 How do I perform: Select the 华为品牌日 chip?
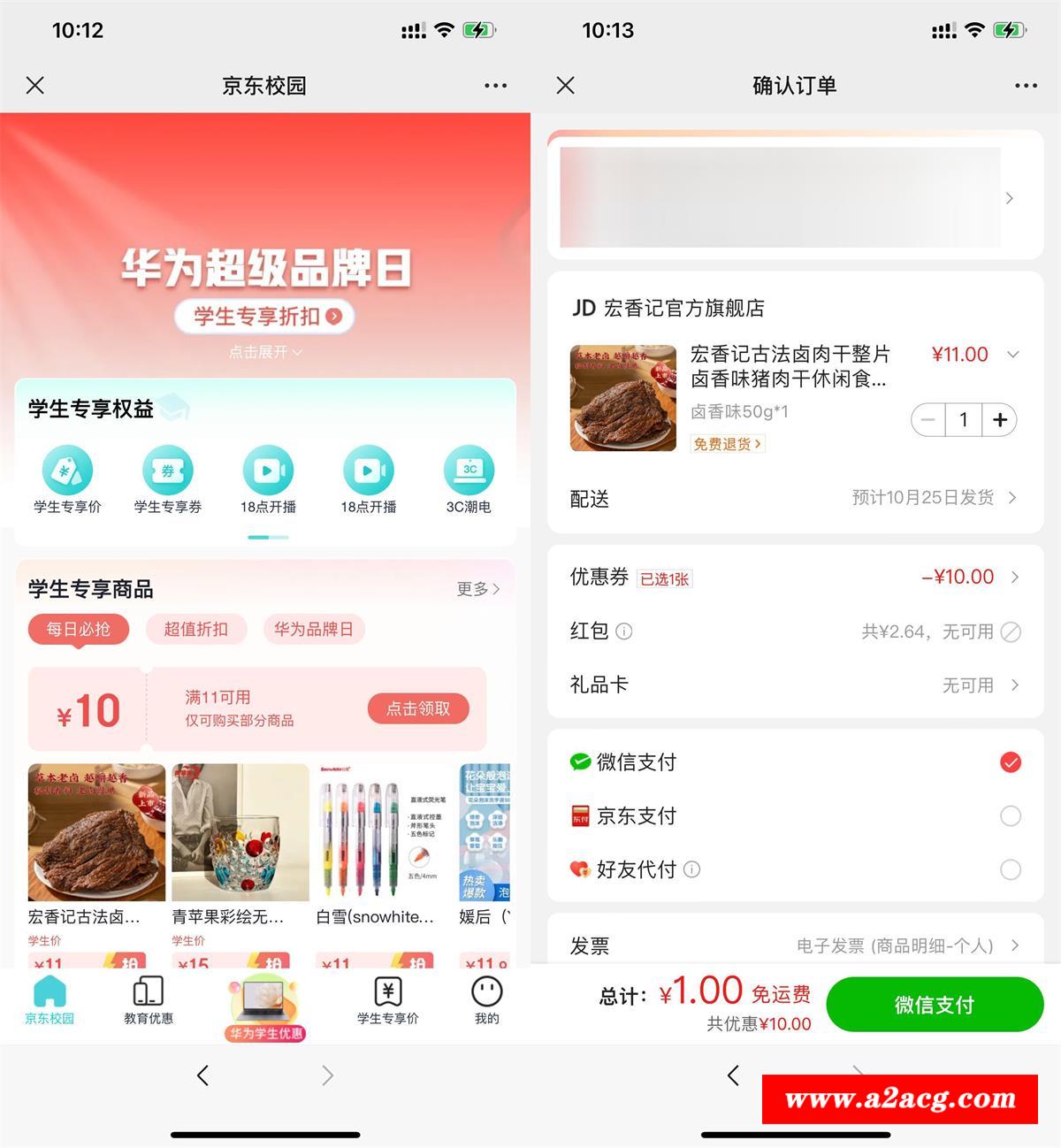pos(313,630)
